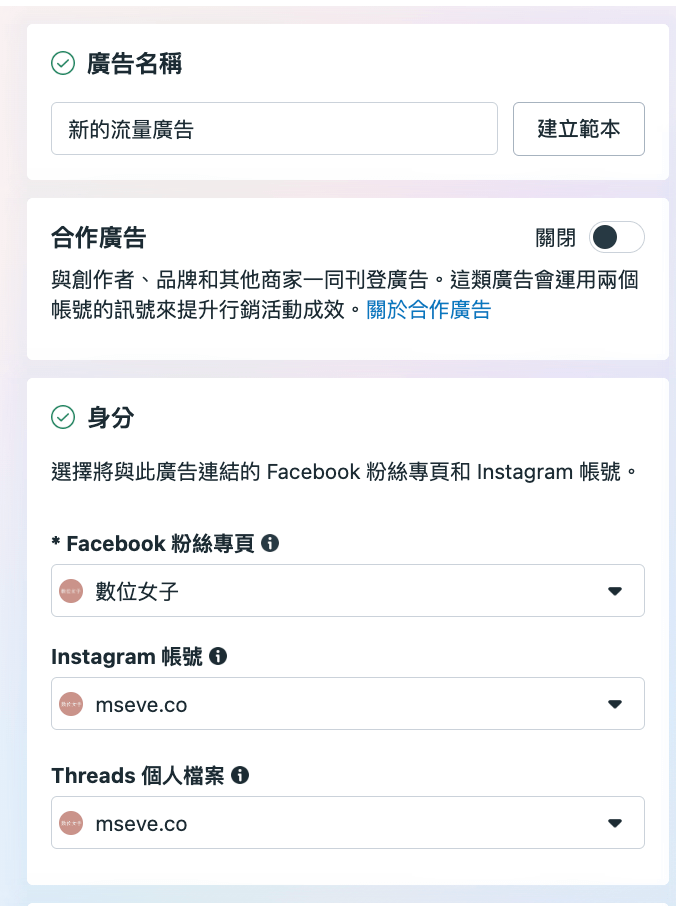
Task: Open the 關於合作廣告 link
Action: tap(428, 309)
